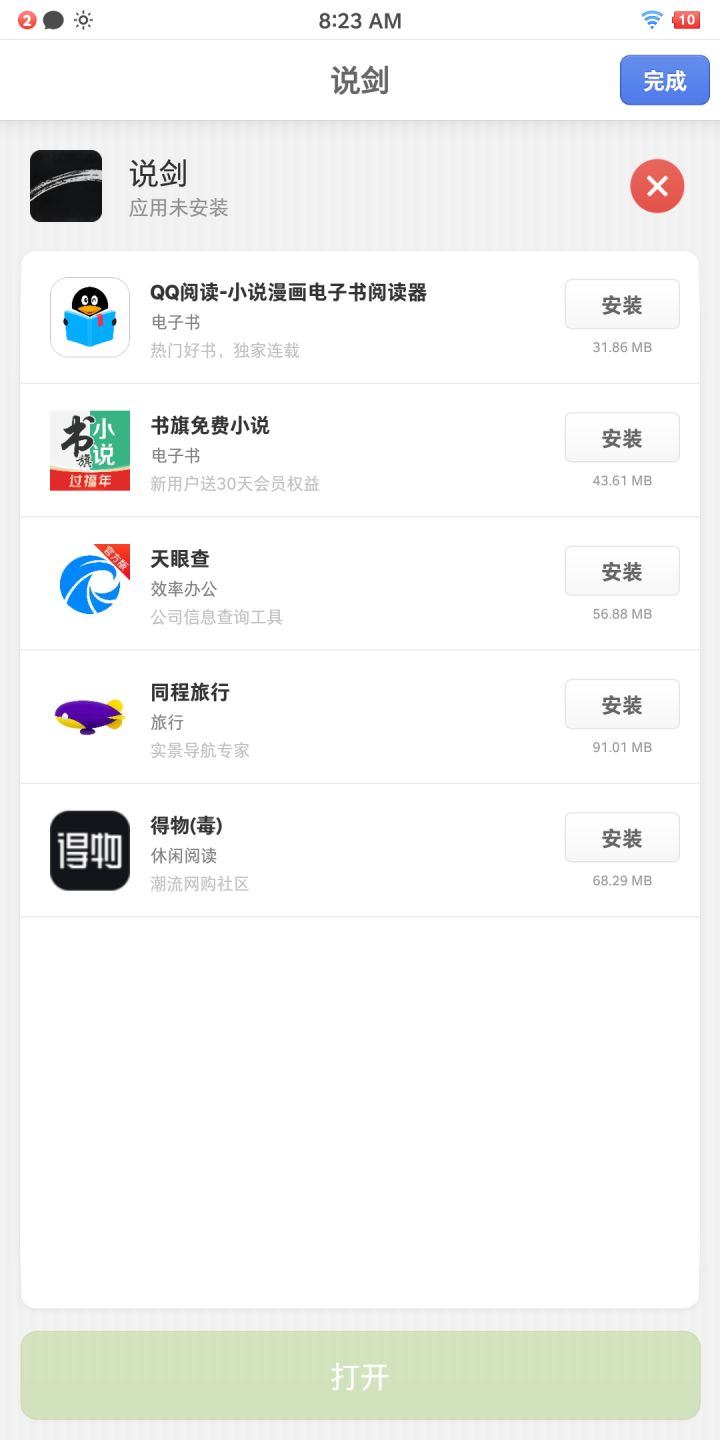720x1440 pixels.
Task: Dismiss 说剑 with the red X
Action: tap(656, 186)
